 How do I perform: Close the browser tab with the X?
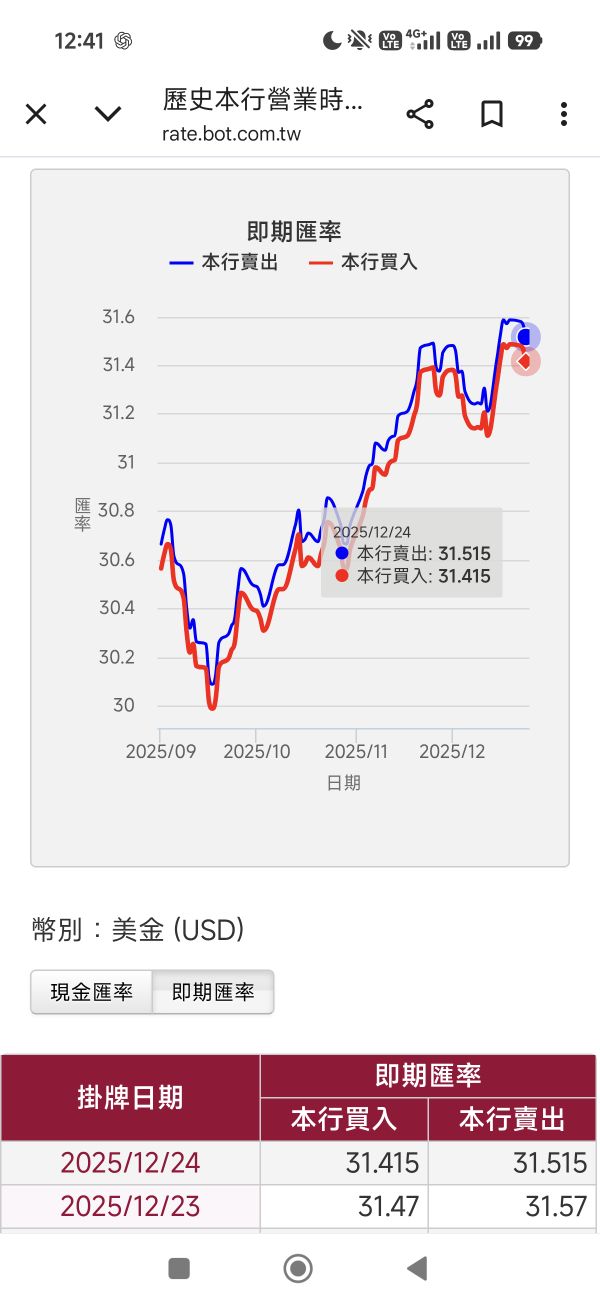click(36, 114)
